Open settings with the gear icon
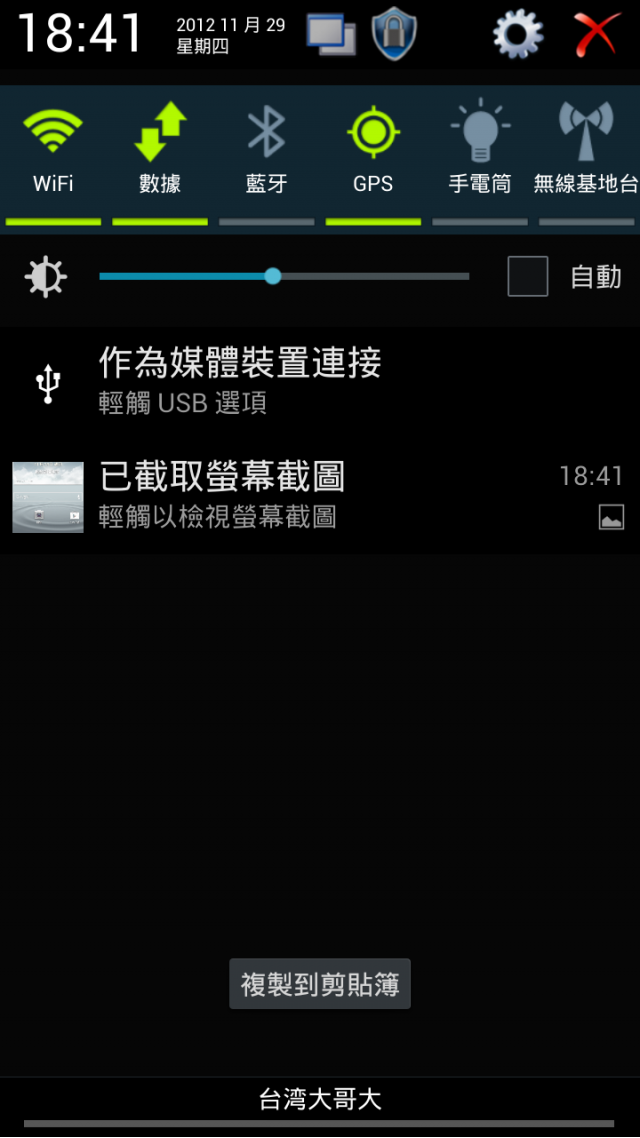 (x=518, y=34)
